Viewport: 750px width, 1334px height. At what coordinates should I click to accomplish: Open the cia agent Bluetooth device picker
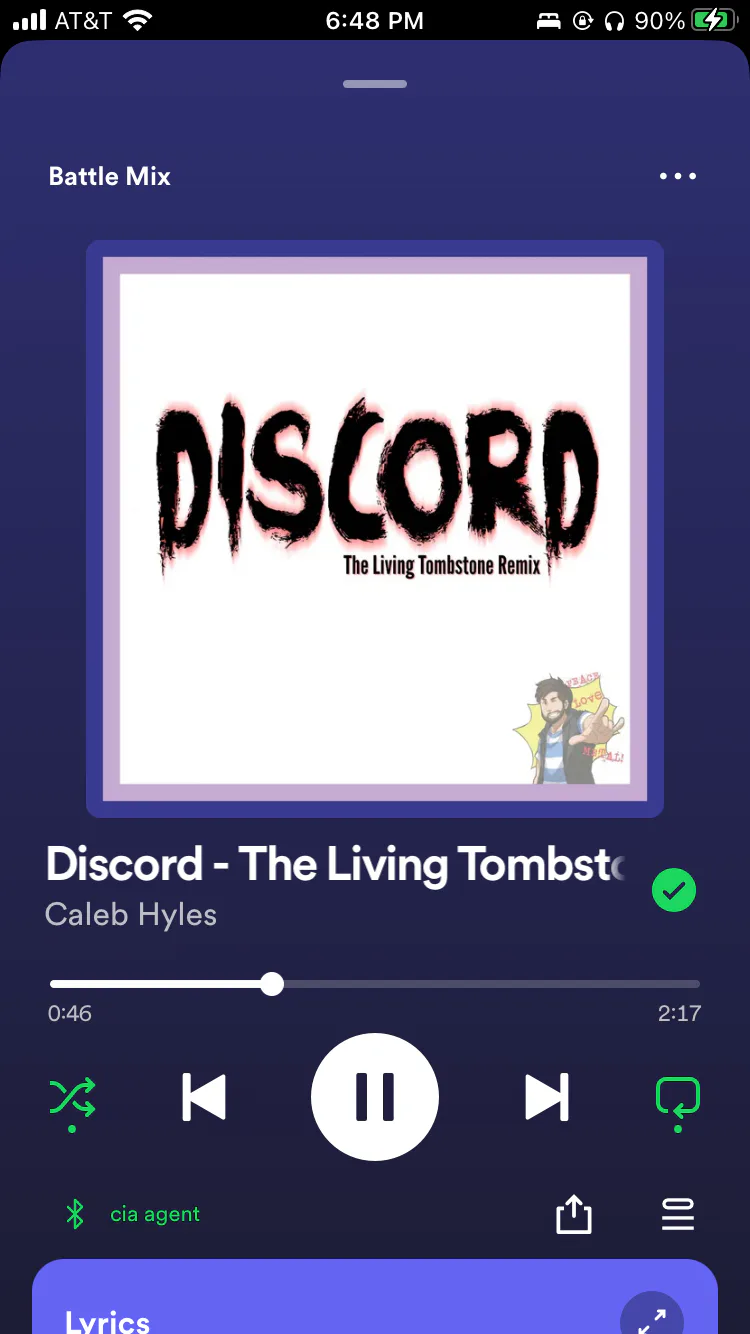(x=135, y=1214)
